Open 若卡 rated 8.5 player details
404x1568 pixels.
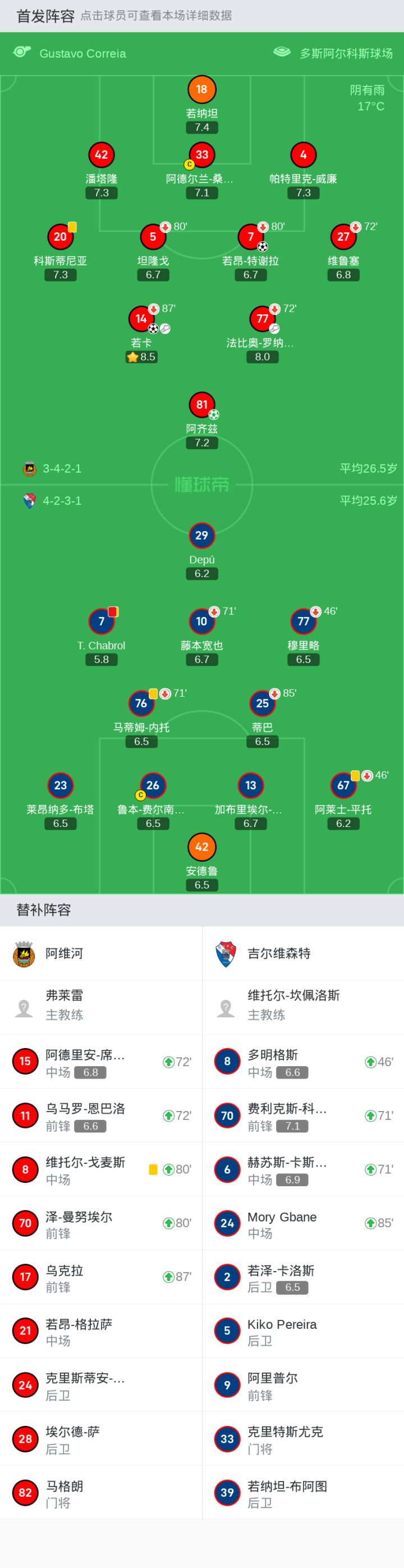(x=141, y=319)
